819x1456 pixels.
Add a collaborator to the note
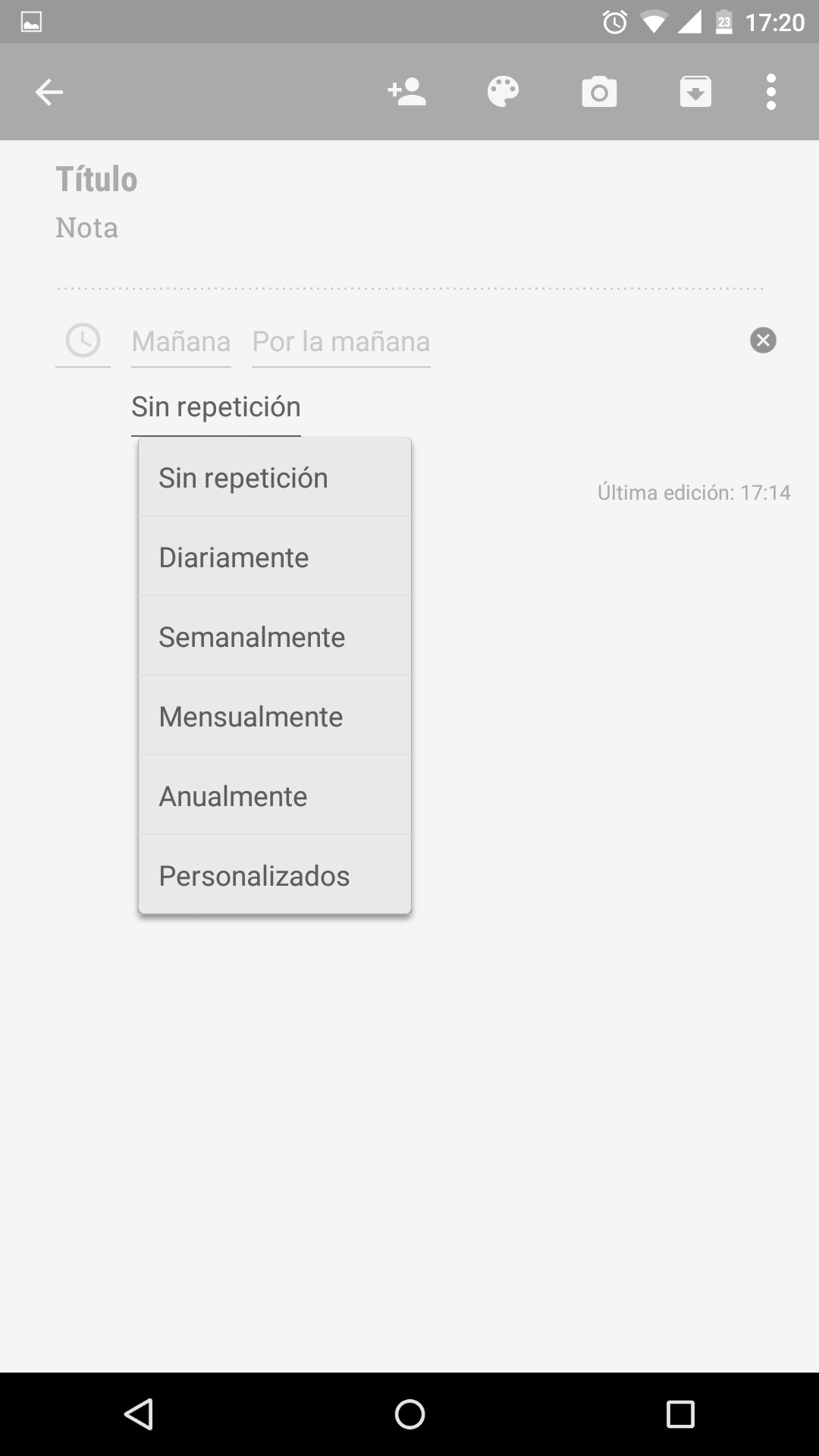coord(407,93)
